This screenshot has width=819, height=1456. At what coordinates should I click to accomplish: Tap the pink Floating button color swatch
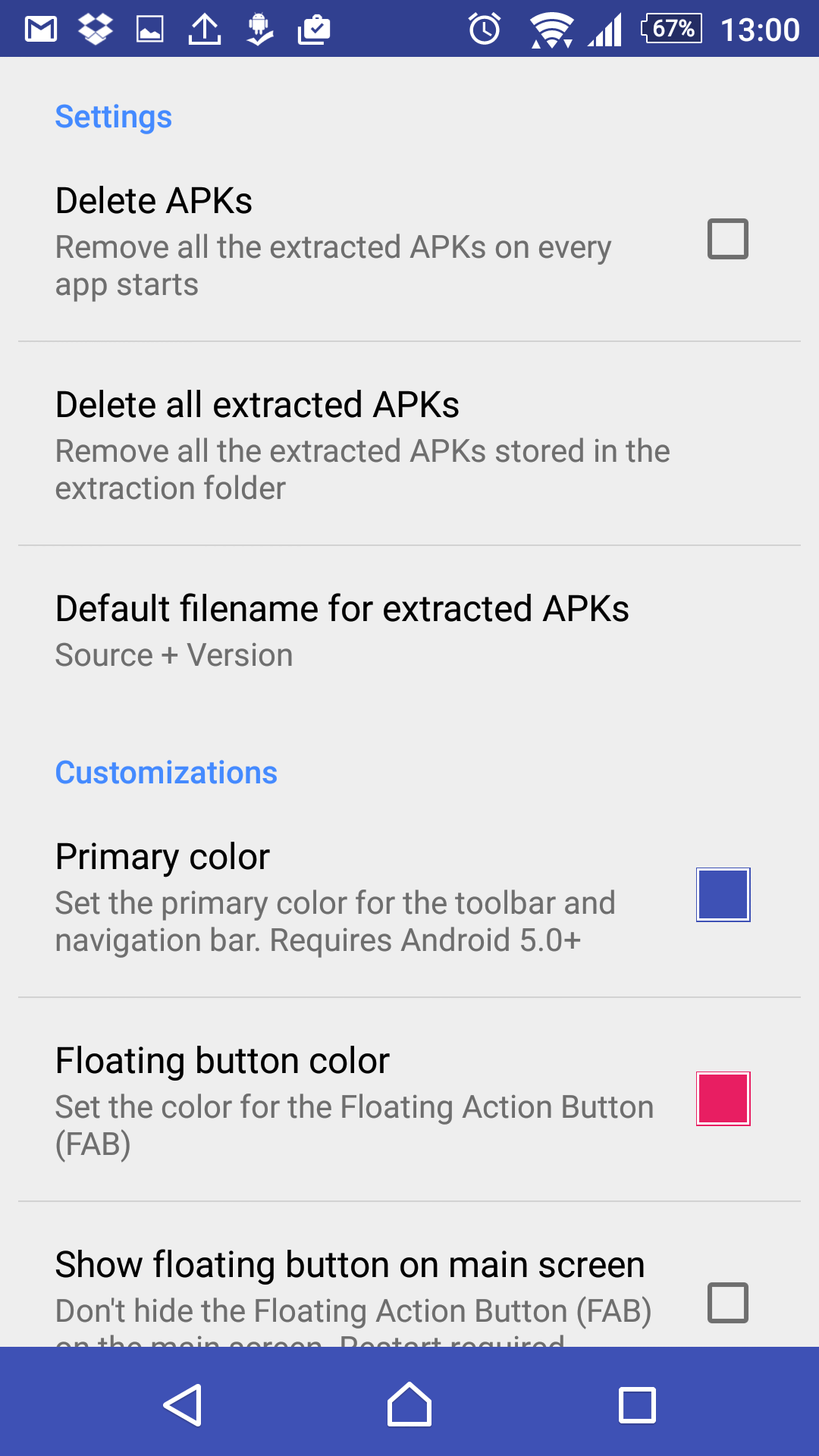click(723, 1099)
